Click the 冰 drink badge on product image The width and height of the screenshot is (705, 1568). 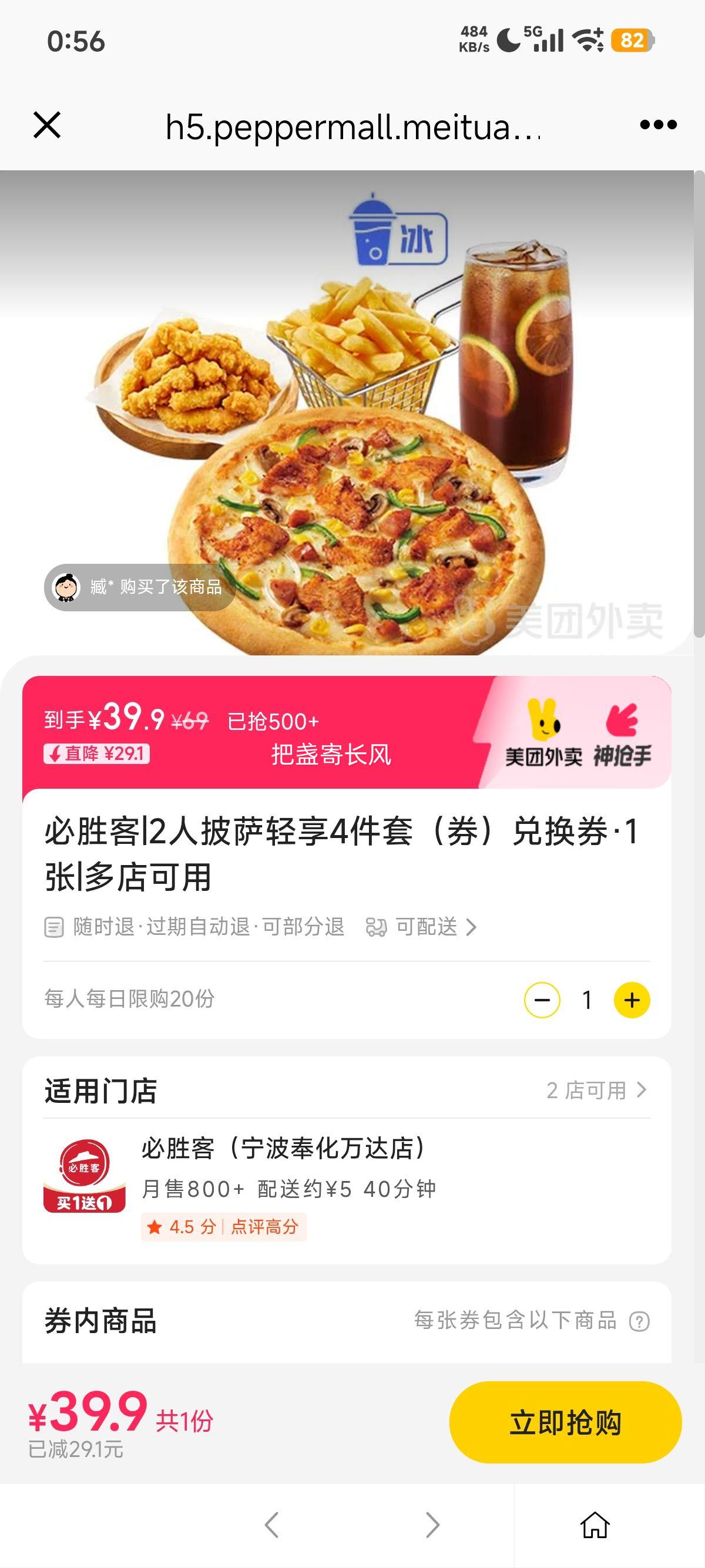click(x=395, y=231)
